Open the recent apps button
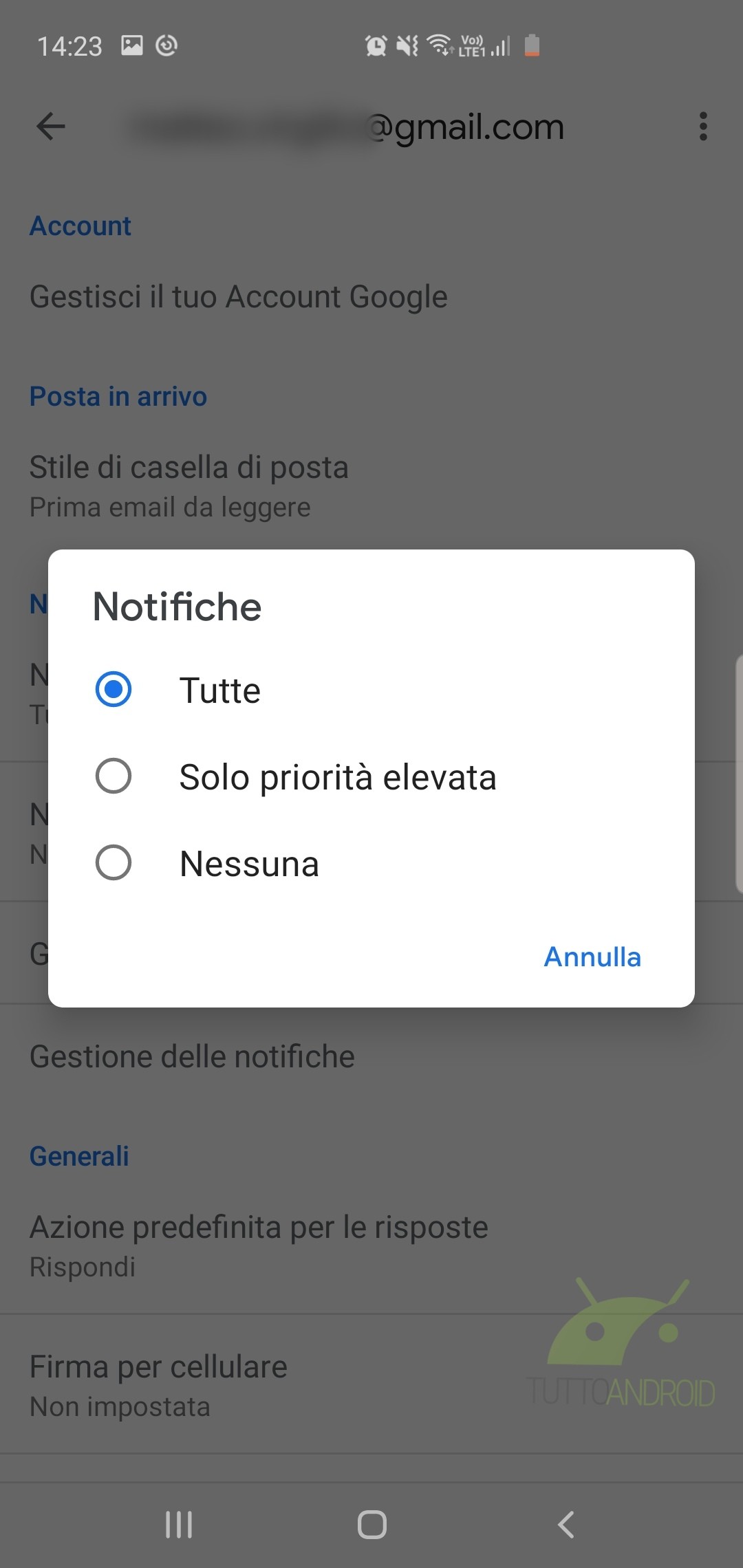This screenshot has height=1568, width=743. (x=179, y=1525)
